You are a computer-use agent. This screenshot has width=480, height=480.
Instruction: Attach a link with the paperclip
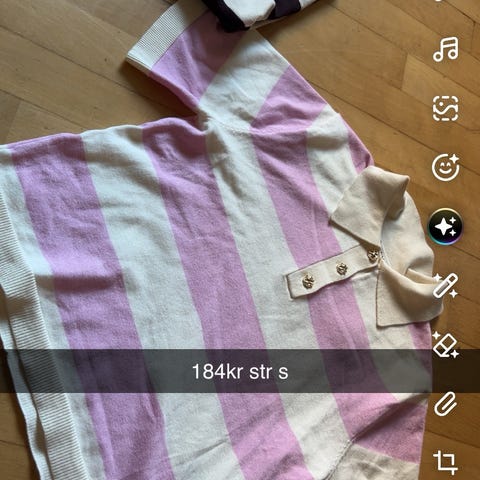coord(446,404)
